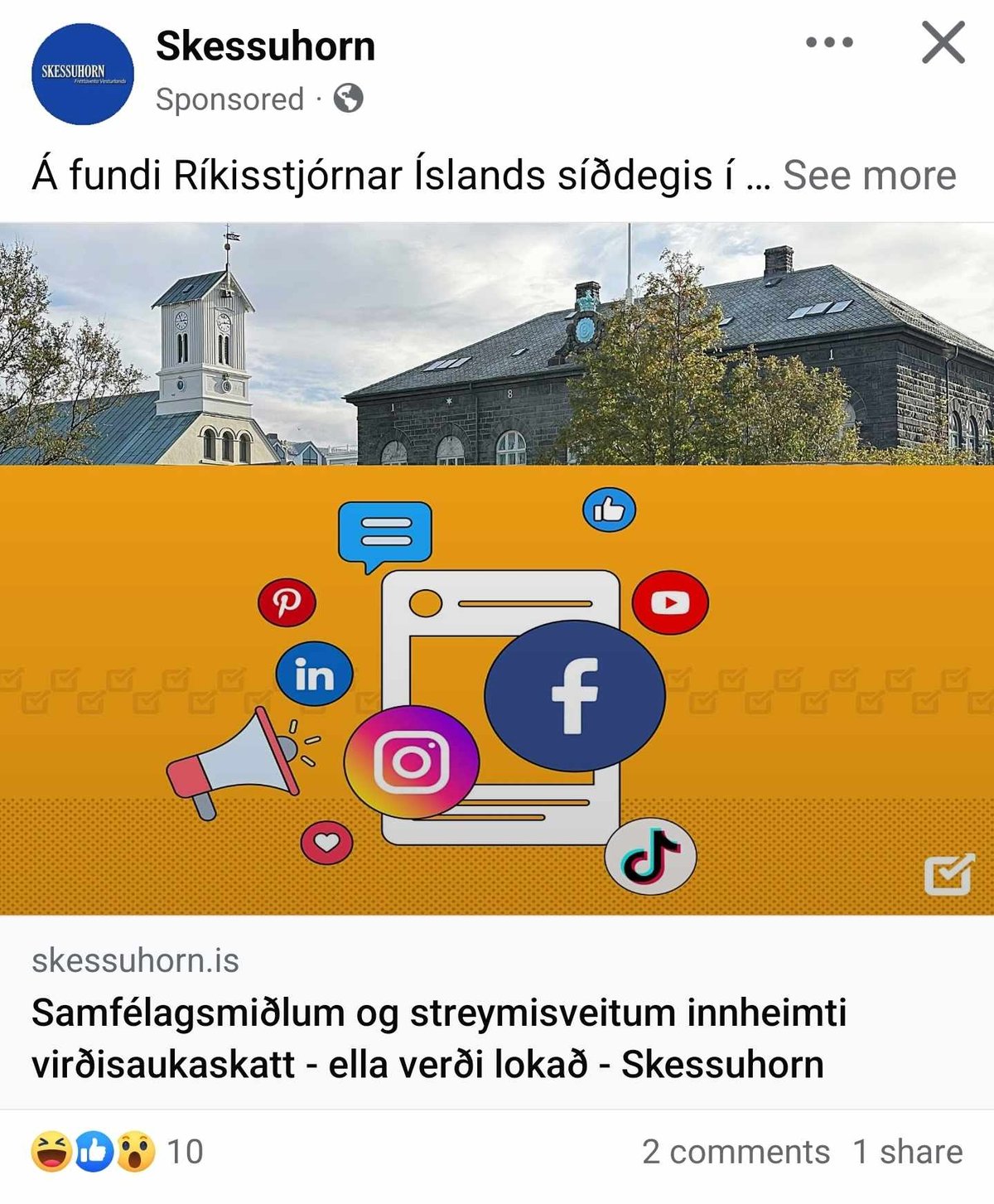Open the post's three-dot options menu
The width and height of the screenshot is (994, 1204).
829,42
